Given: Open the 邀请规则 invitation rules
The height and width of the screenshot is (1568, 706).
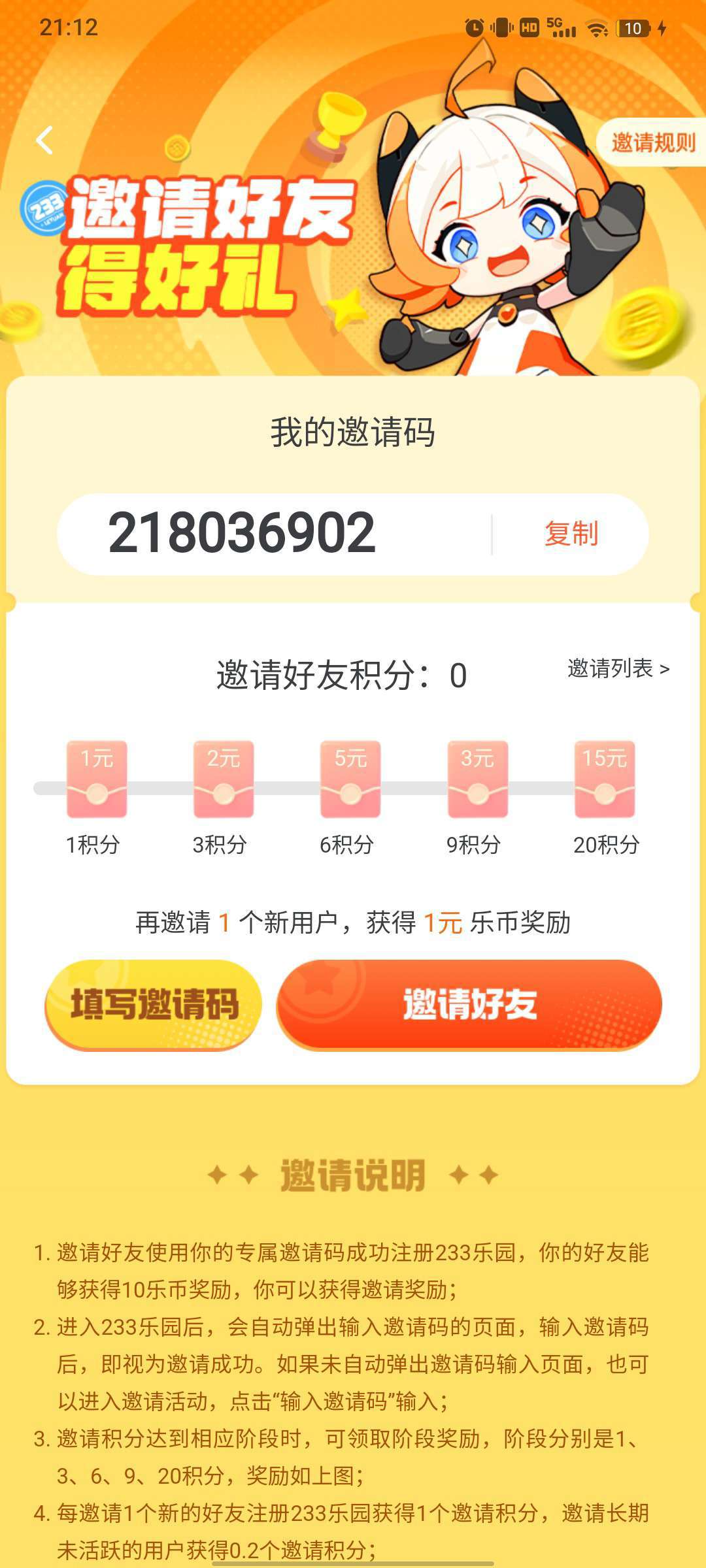Looking at the screenshot, I should tap(652, 142).
